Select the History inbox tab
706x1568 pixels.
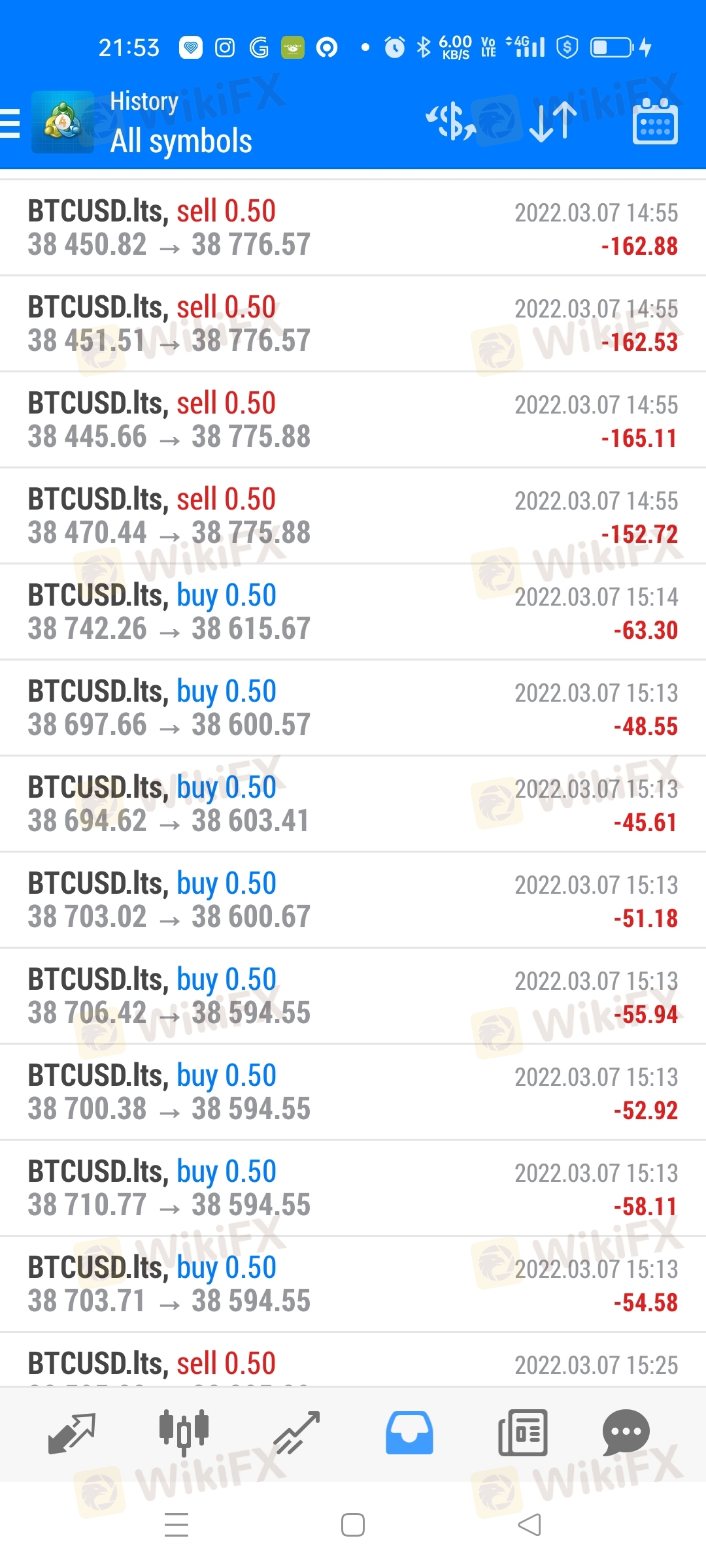[409, 1433]
